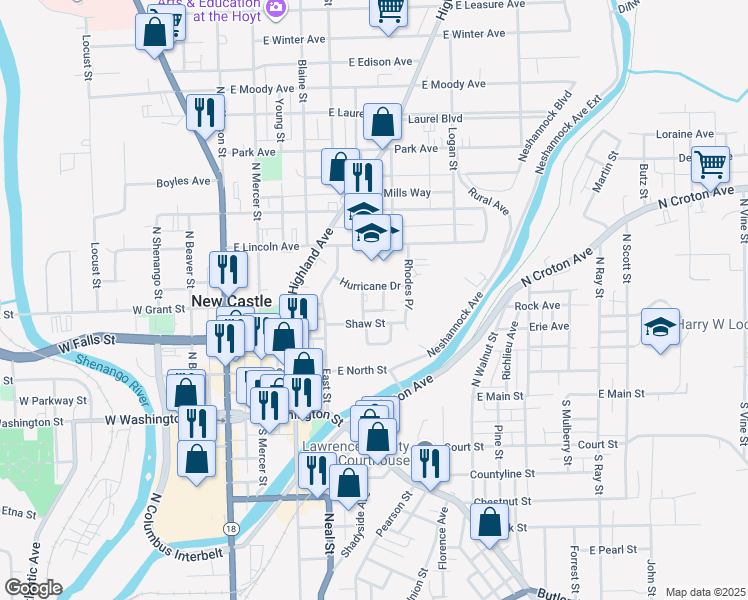748x600 pixels.
Task: Open the shopping bag marker on Laurel Blvd
Action: click(x=383, y=123)
